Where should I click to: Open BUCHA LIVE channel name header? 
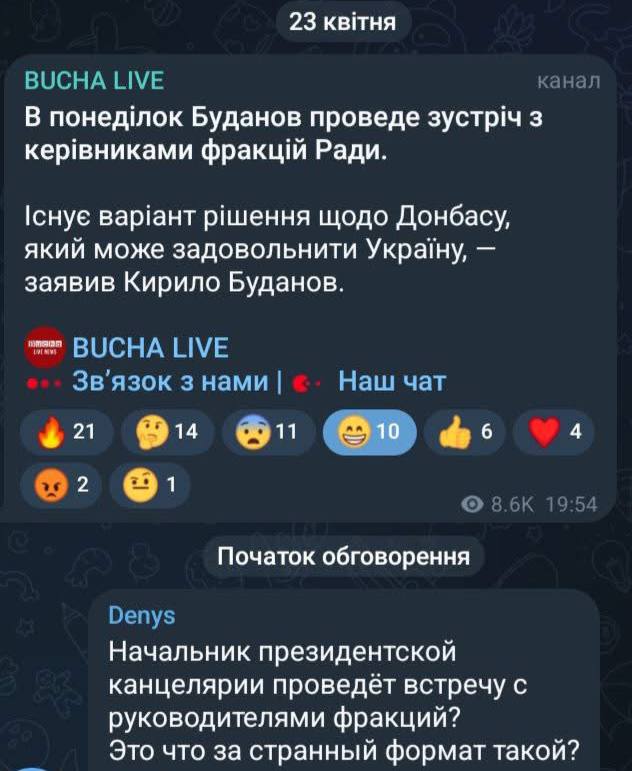pyautogui.click(x=93, y=81)
